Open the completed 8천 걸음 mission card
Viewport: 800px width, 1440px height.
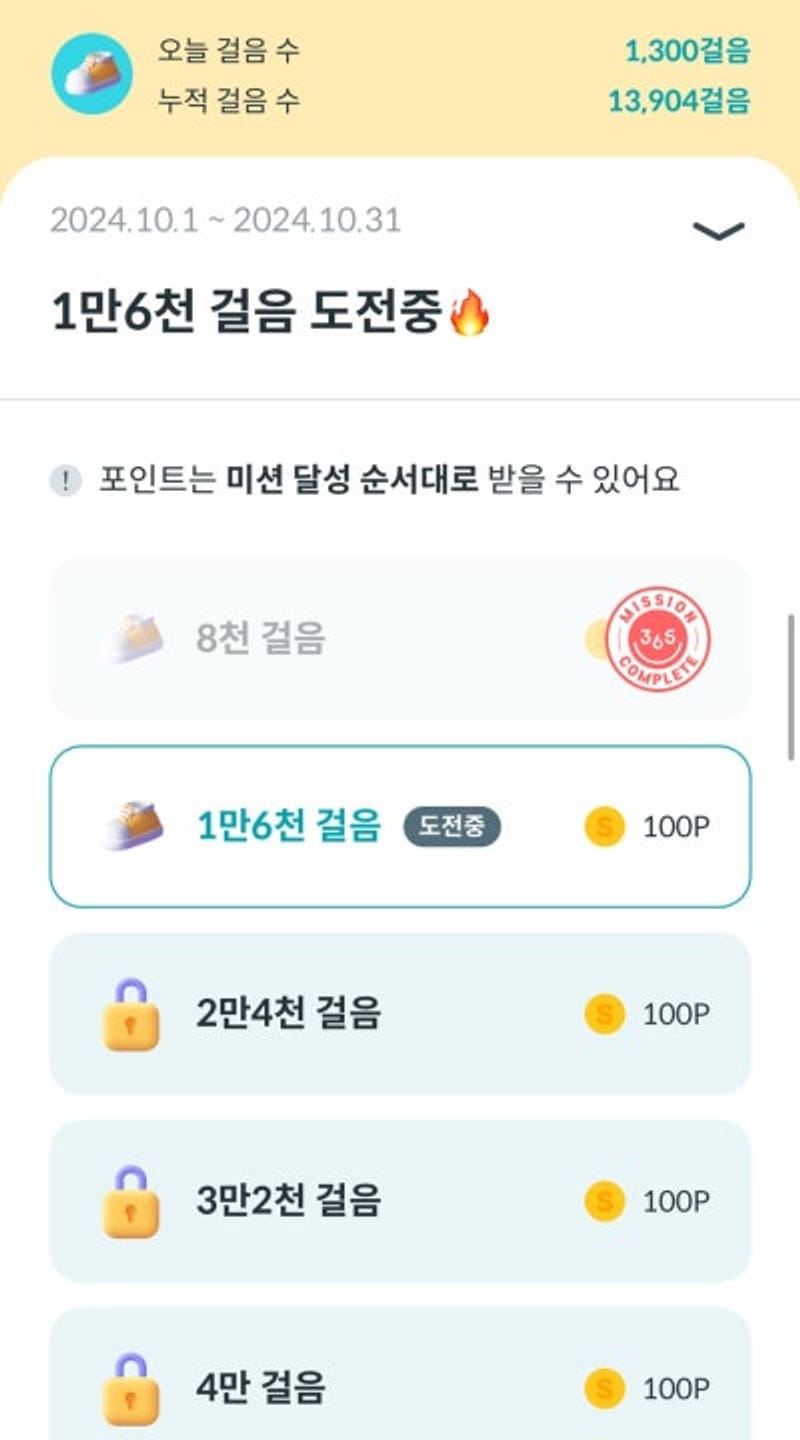pyautogui.click(x=400, y=639)
